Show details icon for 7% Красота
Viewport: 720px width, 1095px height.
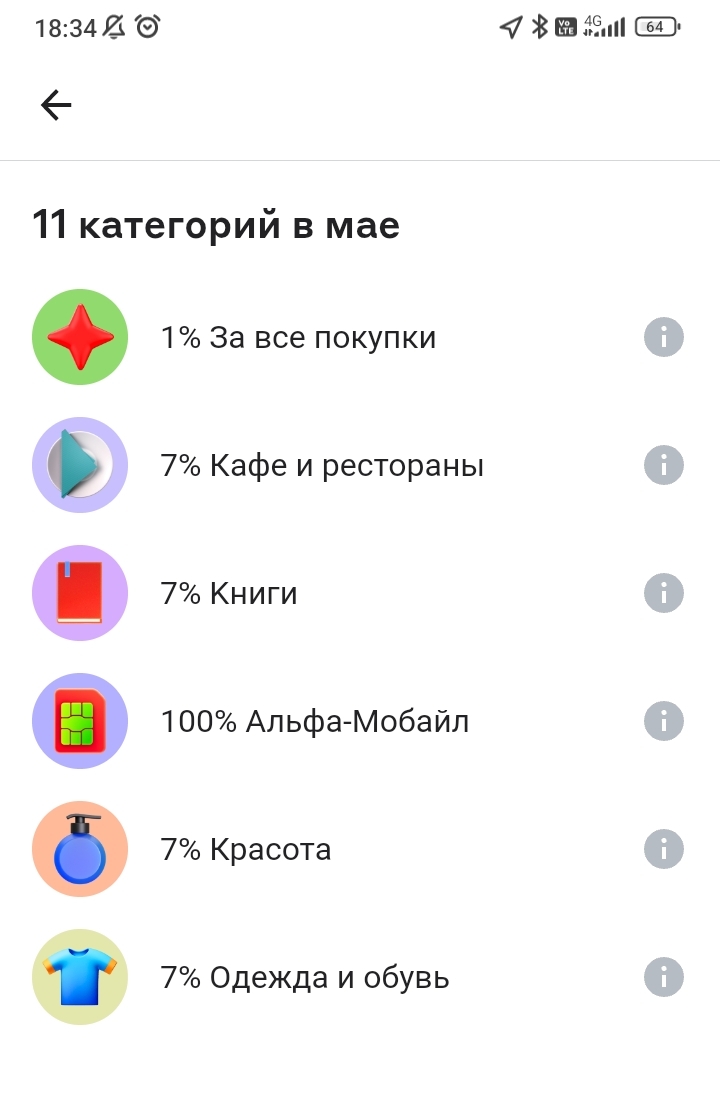coord(664,849)
